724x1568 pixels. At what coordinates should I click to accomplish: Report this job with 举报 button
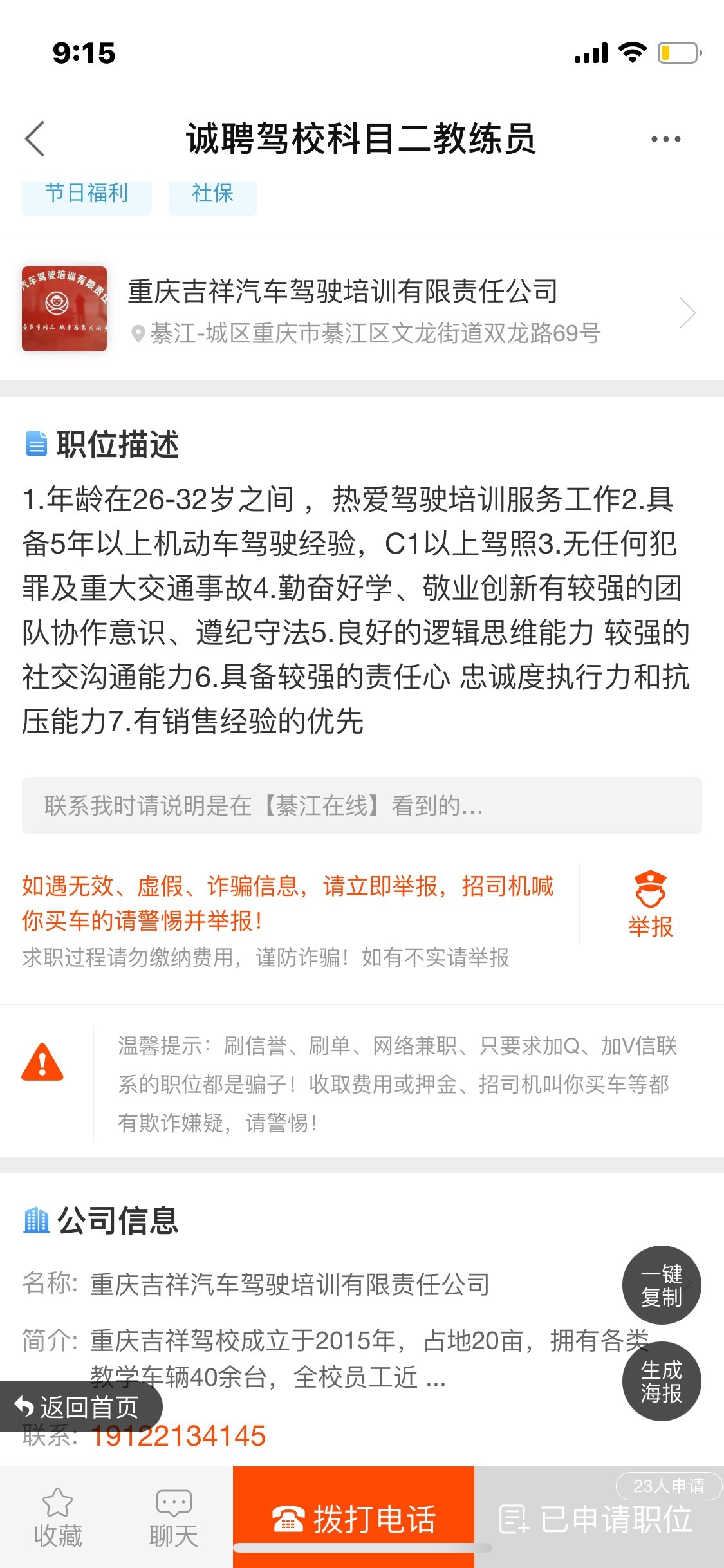(x=650, y=904)
